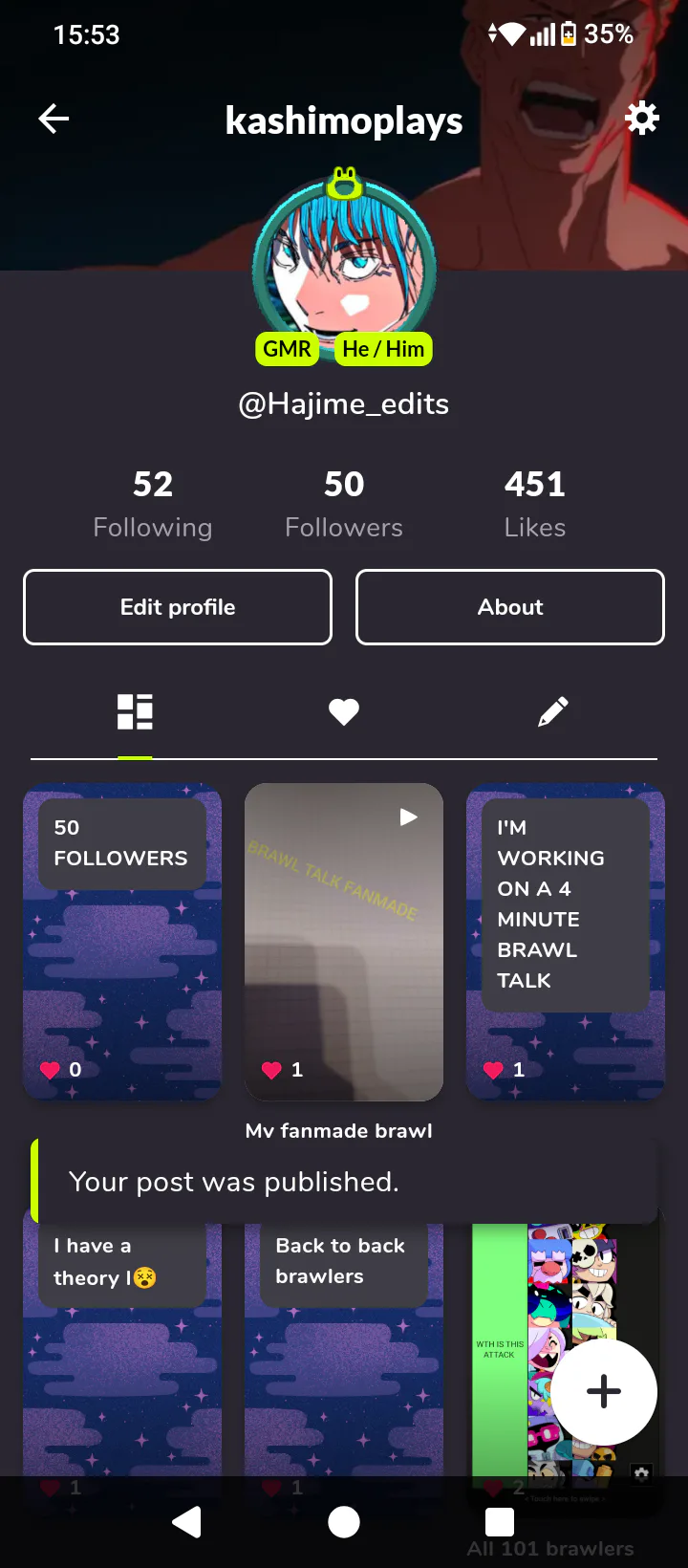Tap the Edit profile button
Viewport: 688px width, 1568px height.
click(x=178, y=607)
